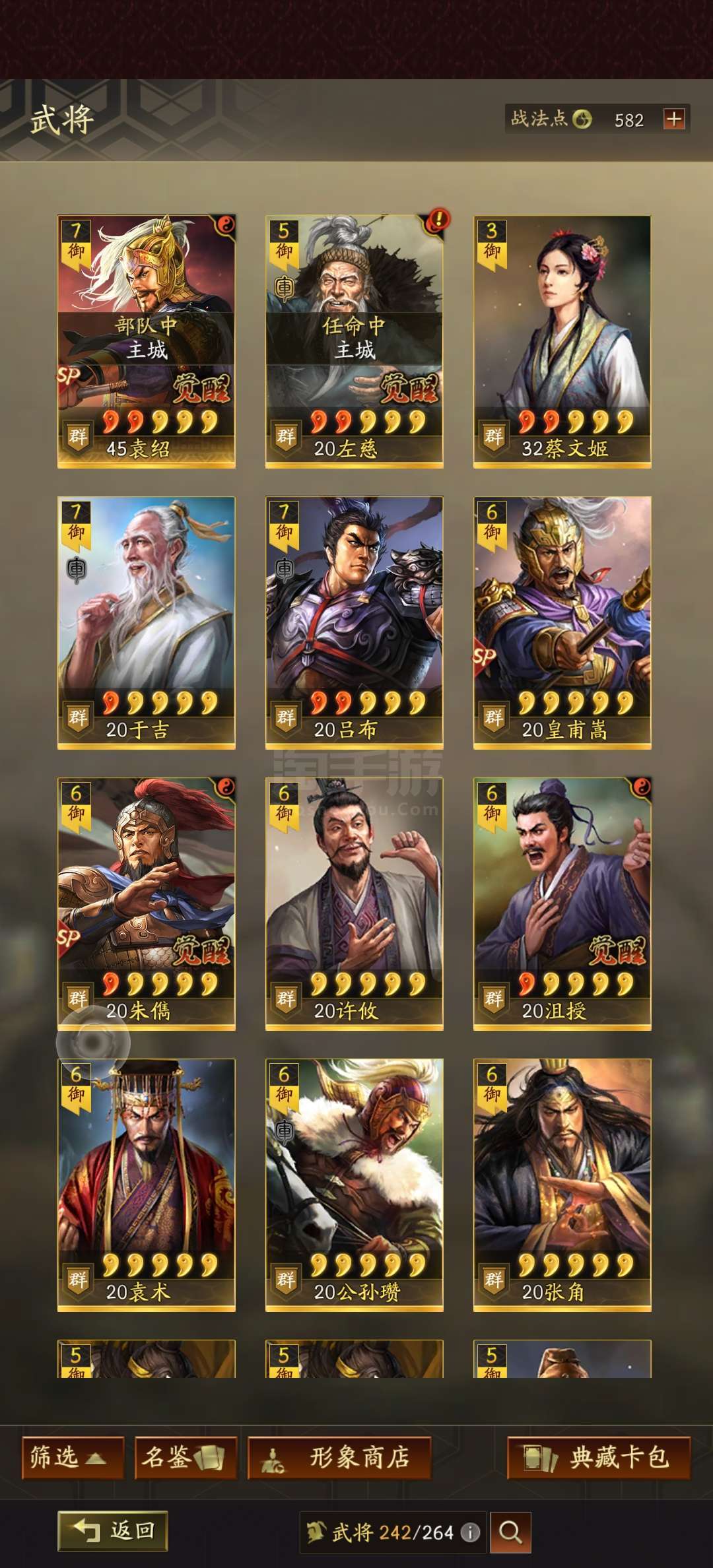713x1568 pixels.
Task: View the 许攸 general card
Action: click(x=355, y=903)
